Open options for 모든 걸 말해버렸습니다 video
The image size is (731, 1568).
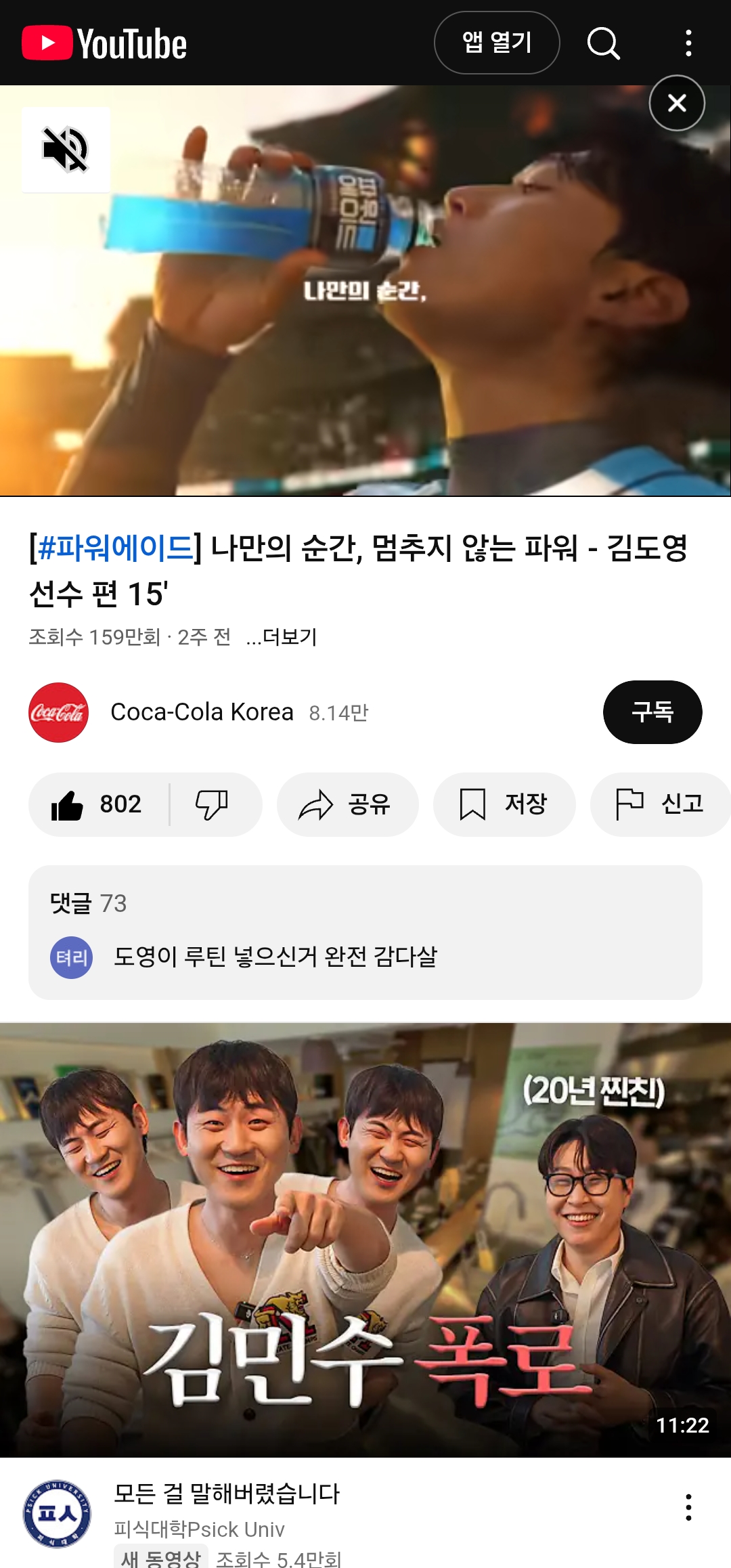click(x=688, y=1507)
